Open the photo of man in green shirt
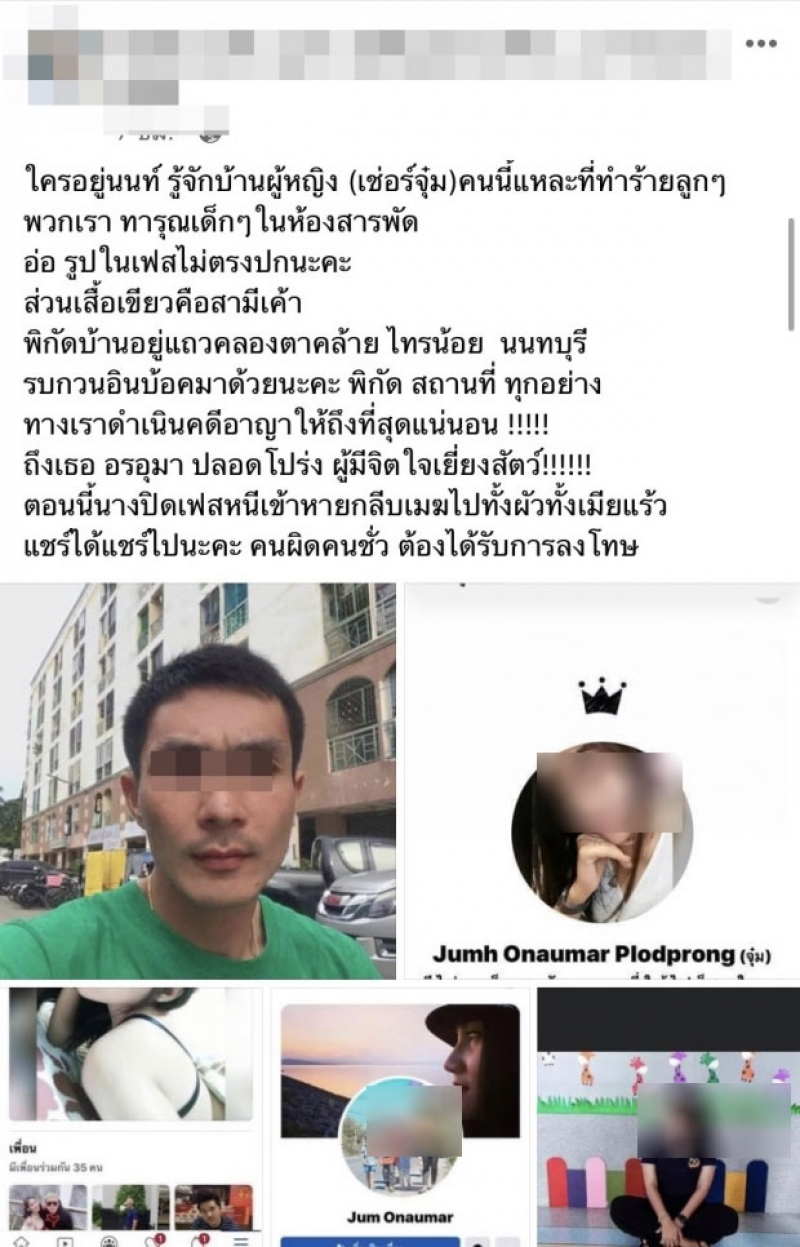 (x=198, y=780)
